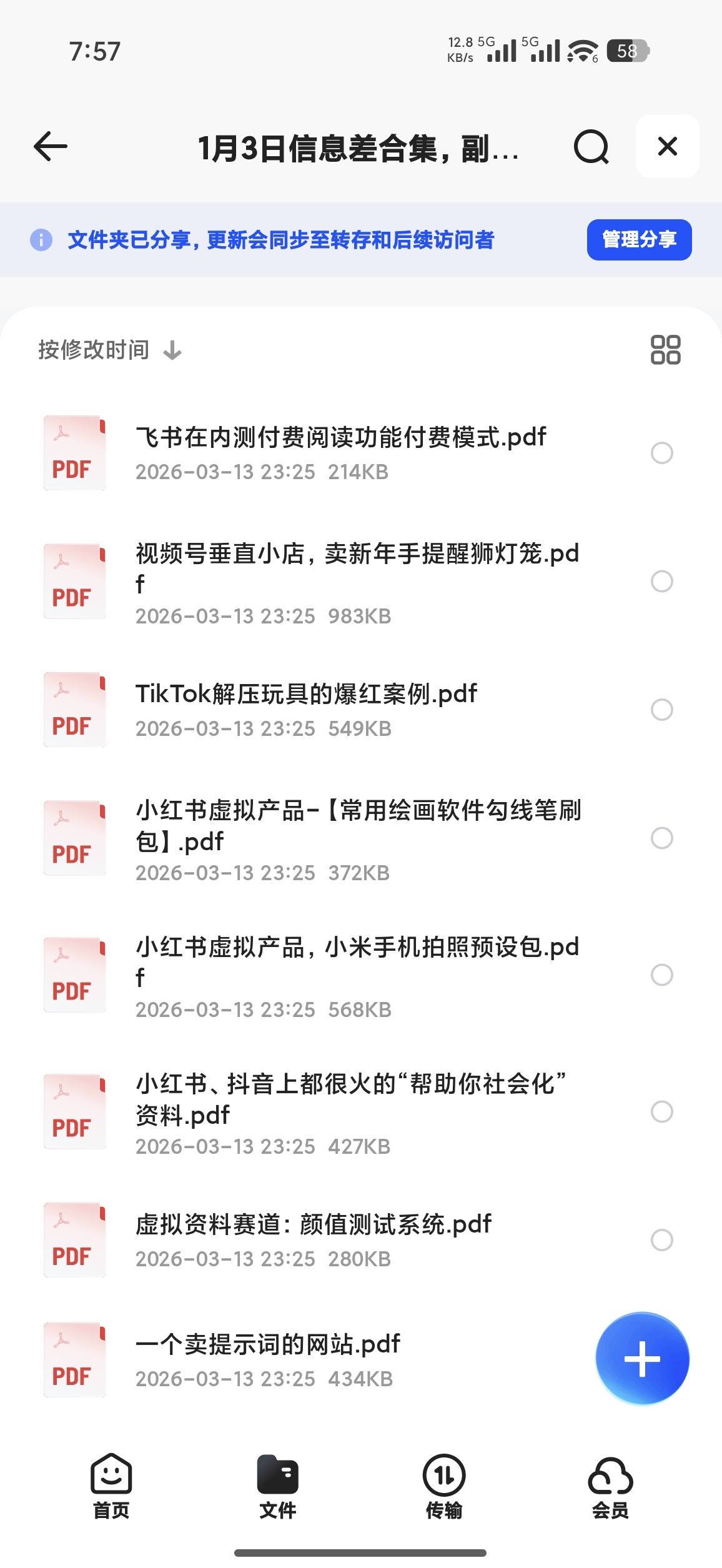Select the 帮助你社会化 资料 PDF
Image resolution: width=722 pixels, height=1568 pixels.
coord(661,1111)
